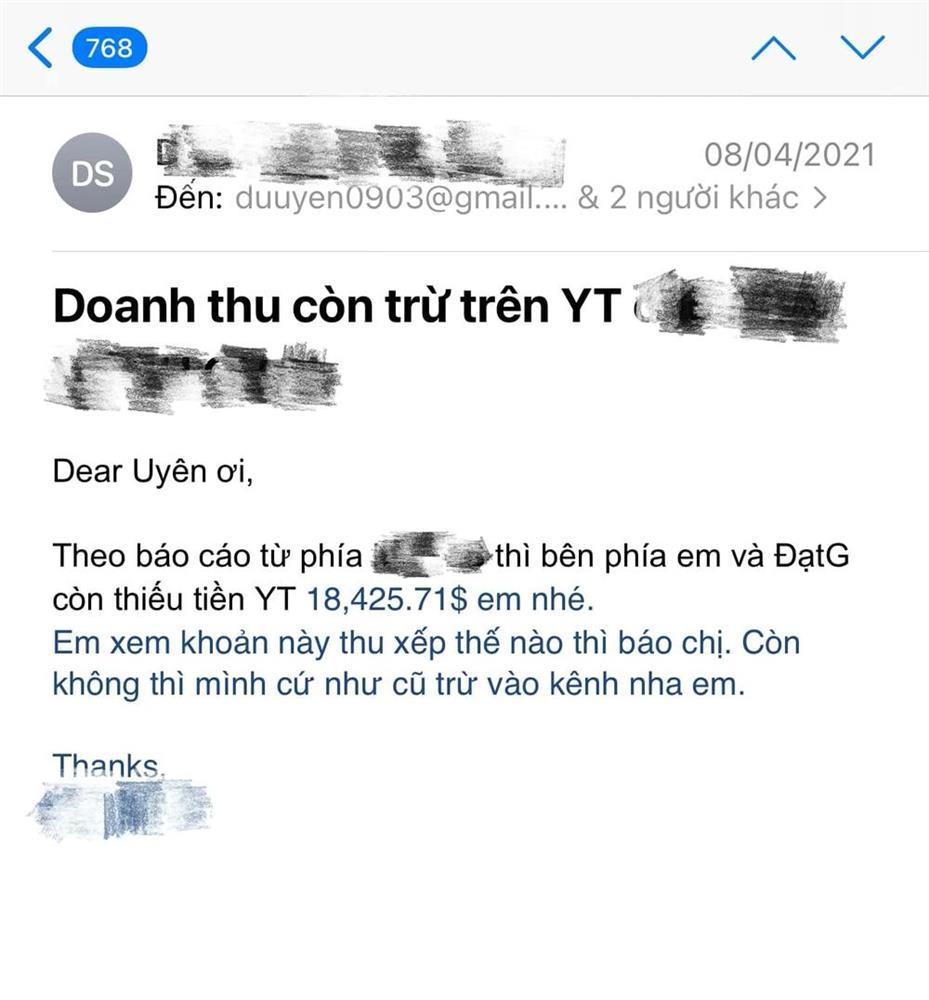The image size is (929, 1000).
Task: Select the blue back navigation chevron
Action: (x=39, y=47)
